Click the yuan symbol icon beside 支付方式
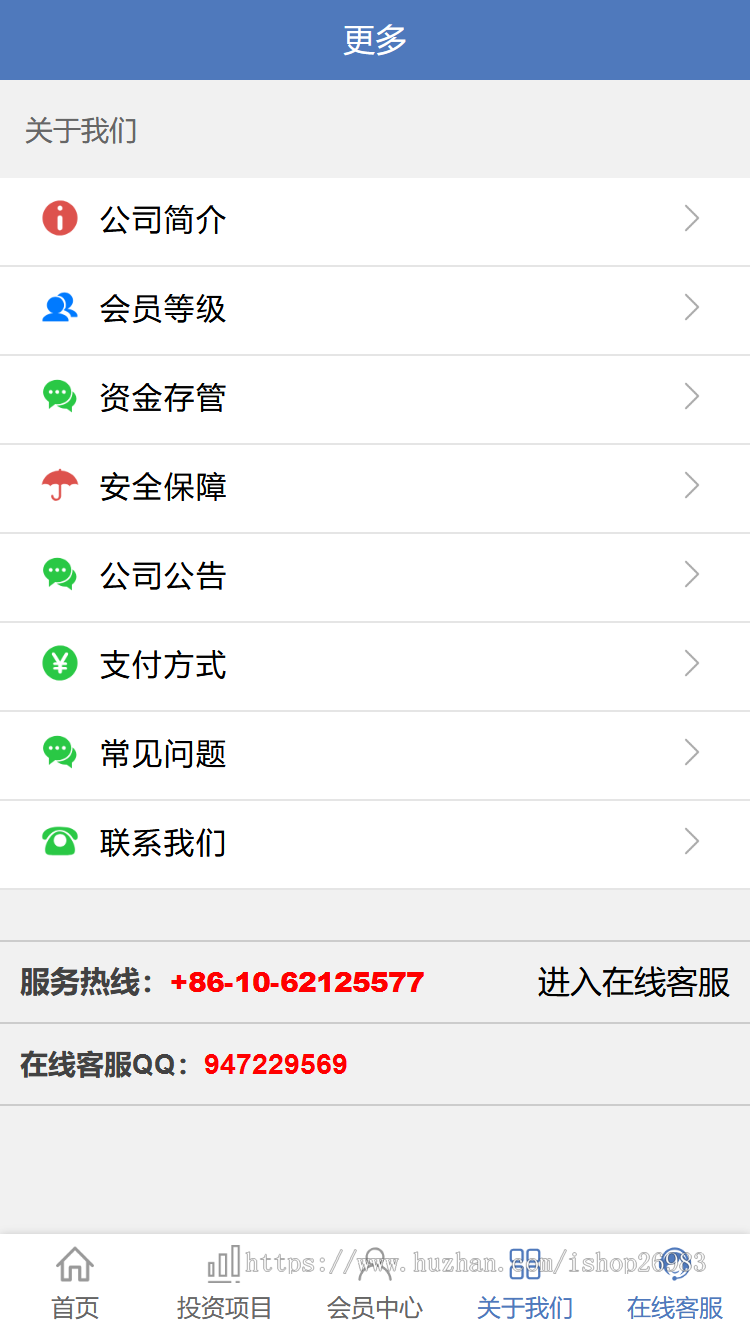The width and height of the screenshot is (750, 1334). pos(59,663)
